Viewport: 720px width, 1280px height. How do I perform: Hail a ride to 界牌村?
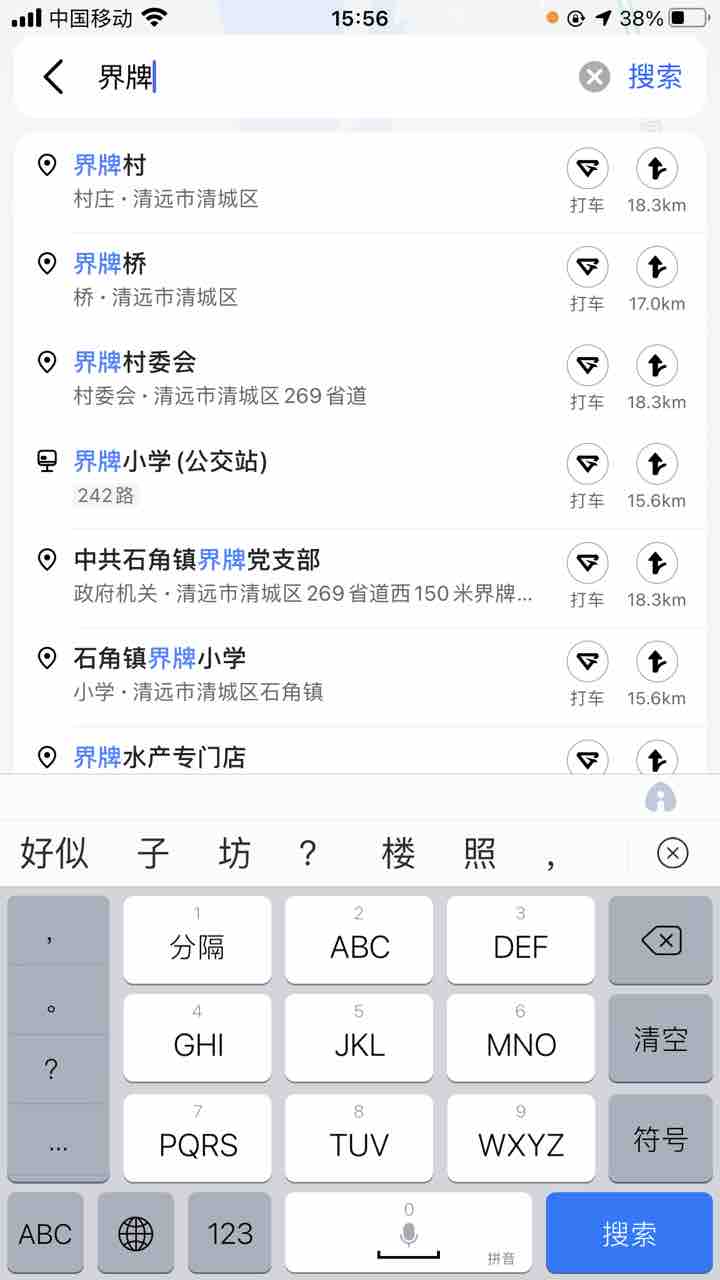(587, 169)
